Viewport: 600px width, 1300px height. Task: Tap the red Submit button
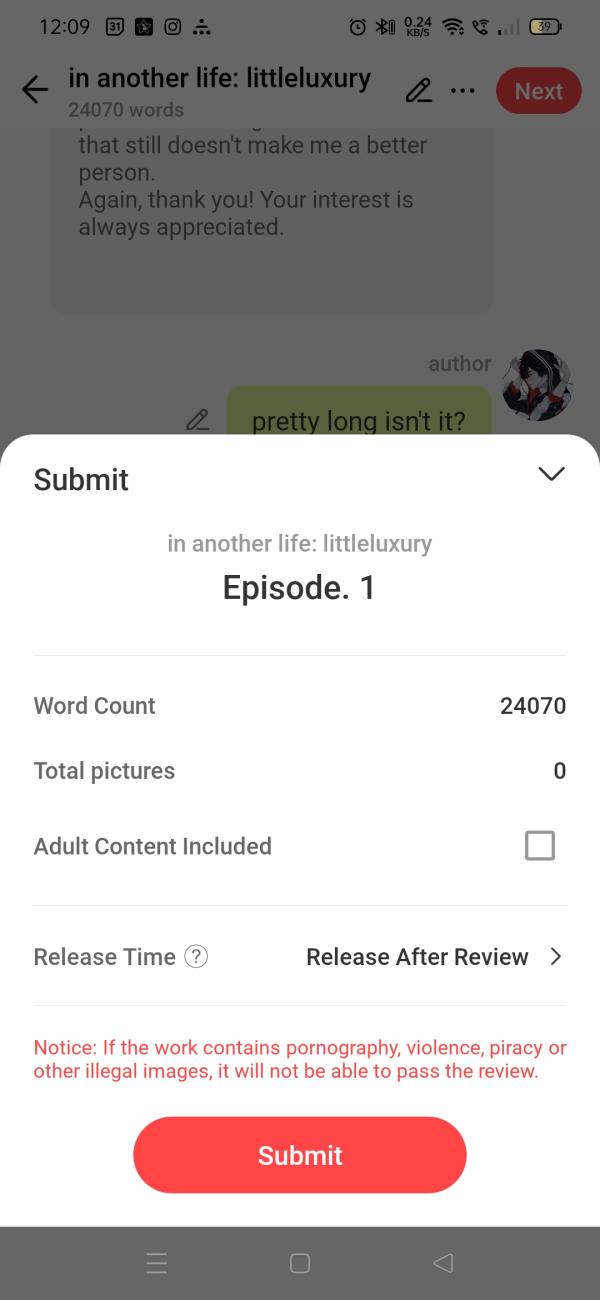click(300, 1155)
